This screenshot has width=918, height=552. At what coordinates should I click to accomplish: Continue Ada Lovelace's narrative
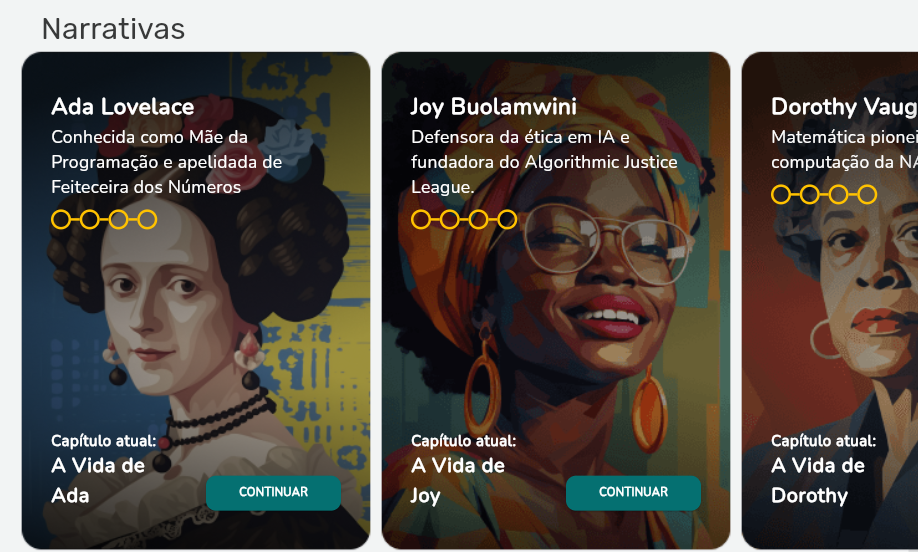tap(273, 492)
